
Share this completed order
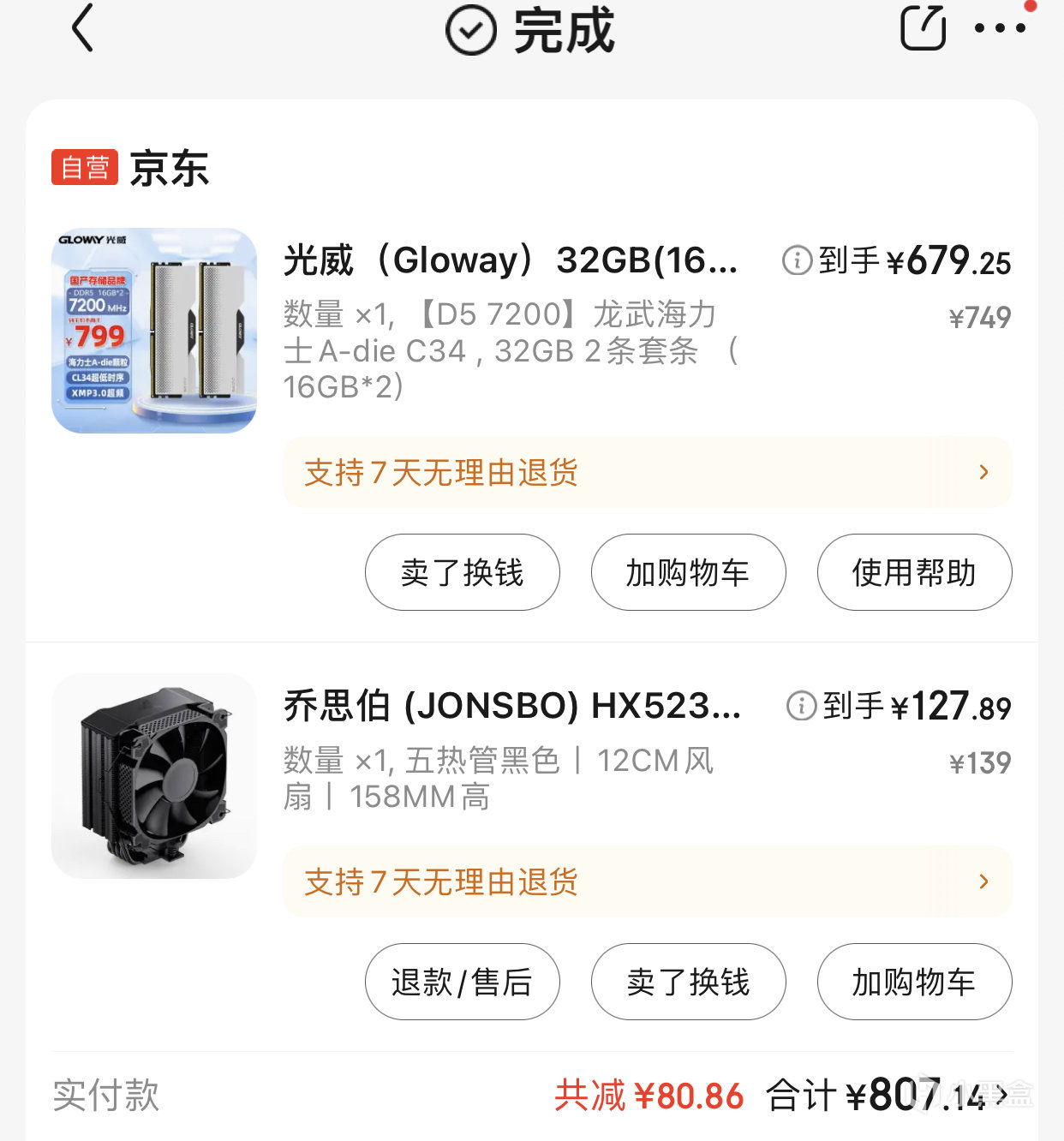[x=923, y=29]
